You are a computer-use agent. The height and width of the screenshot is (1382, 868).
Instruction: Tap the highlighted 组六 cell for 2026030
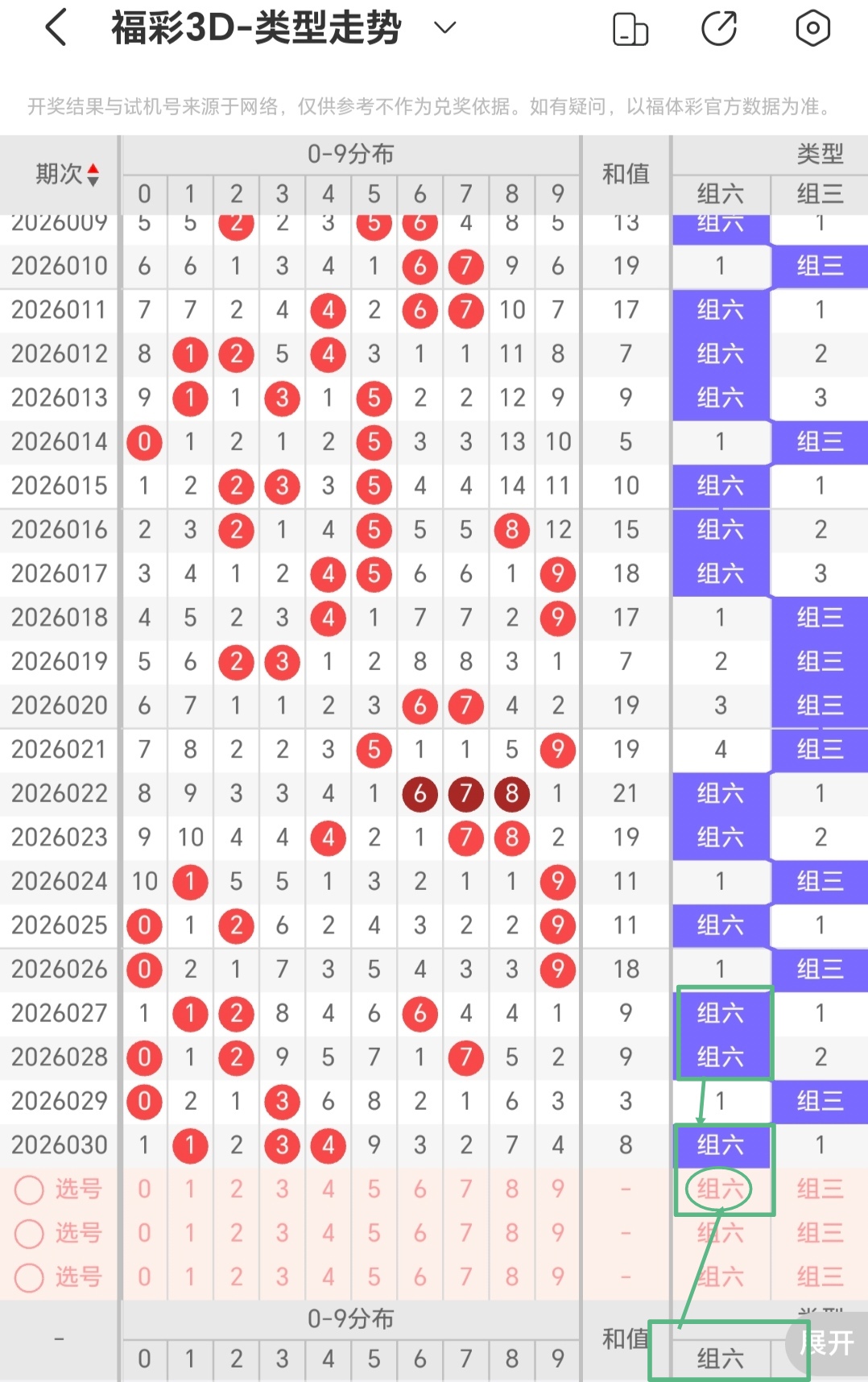[x=719, y=1145]
